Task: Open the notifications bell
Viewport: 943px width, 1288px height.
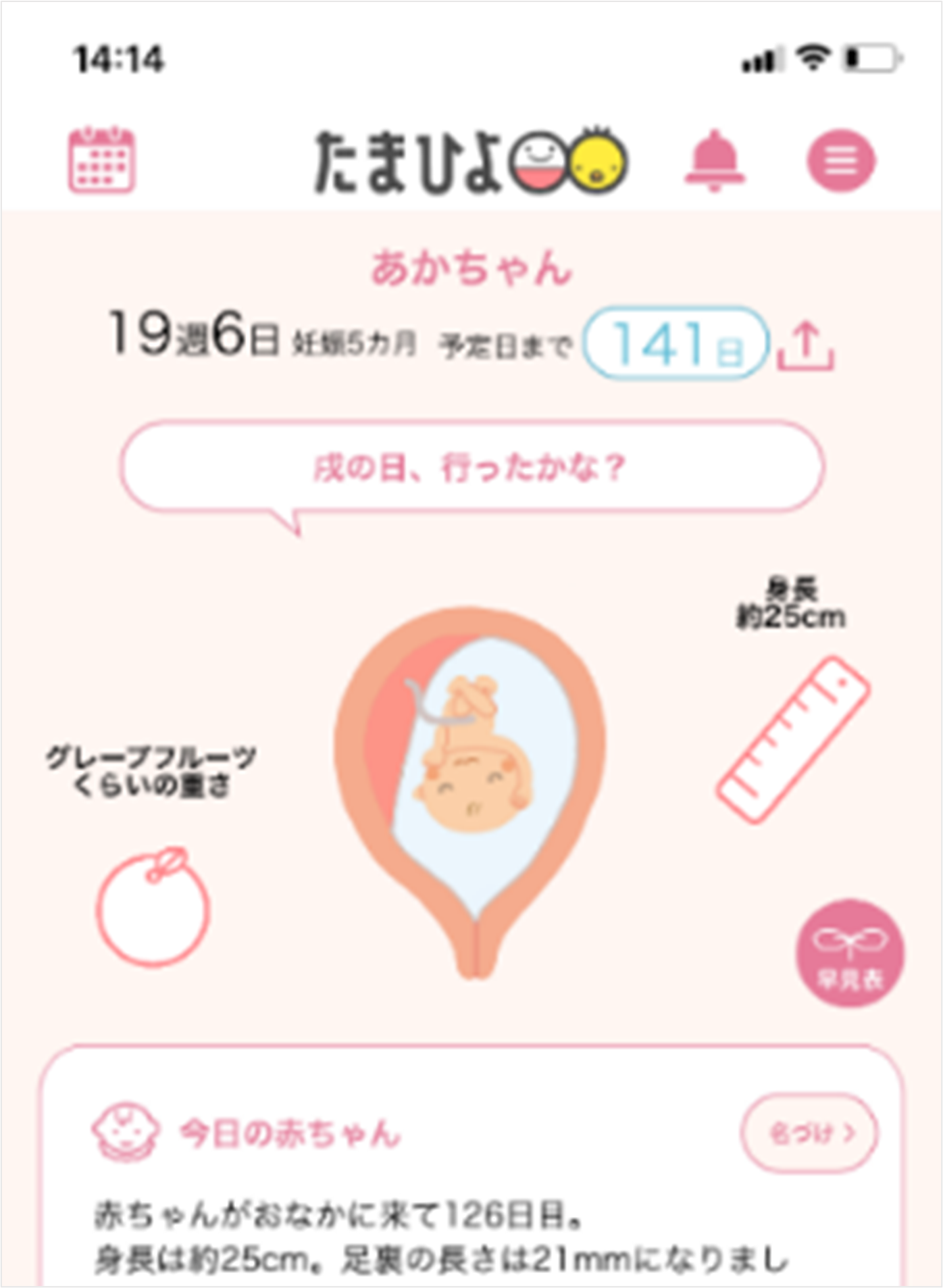Action: click(715, 160)
